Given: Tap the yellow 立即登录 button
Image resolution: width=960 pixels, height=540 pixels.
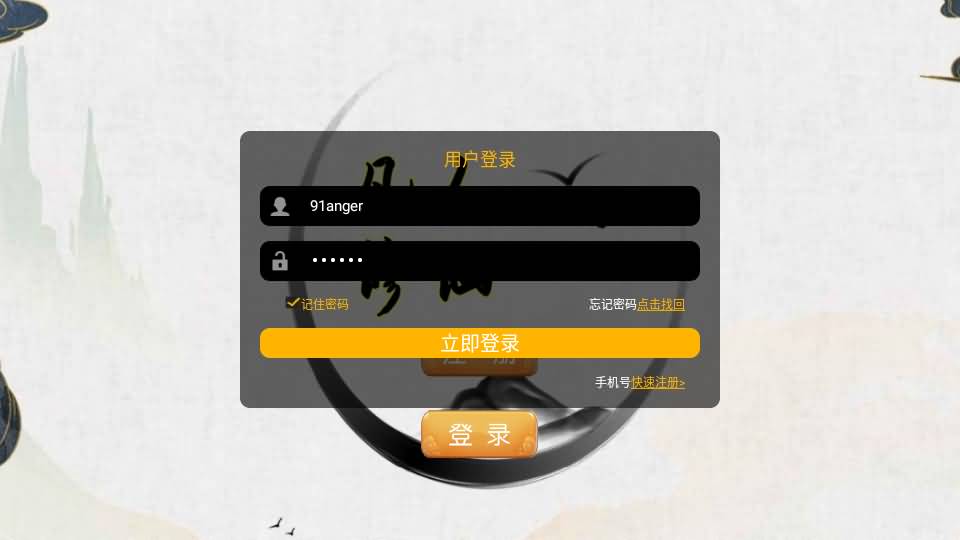Looking at the screenshot, I should 480,343.
